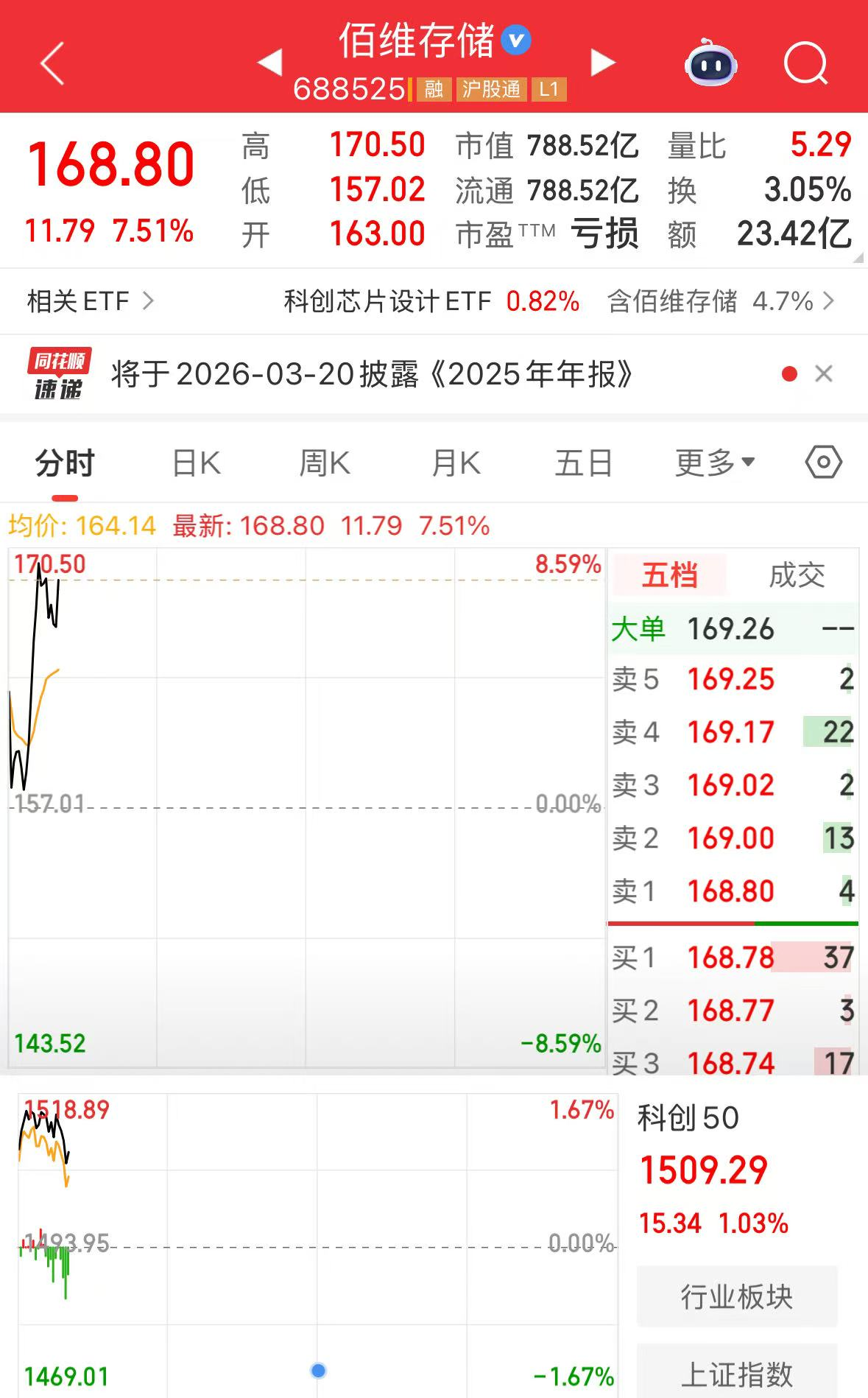
Task: Open the robot AI assistant
Action: tap(710, 63)
